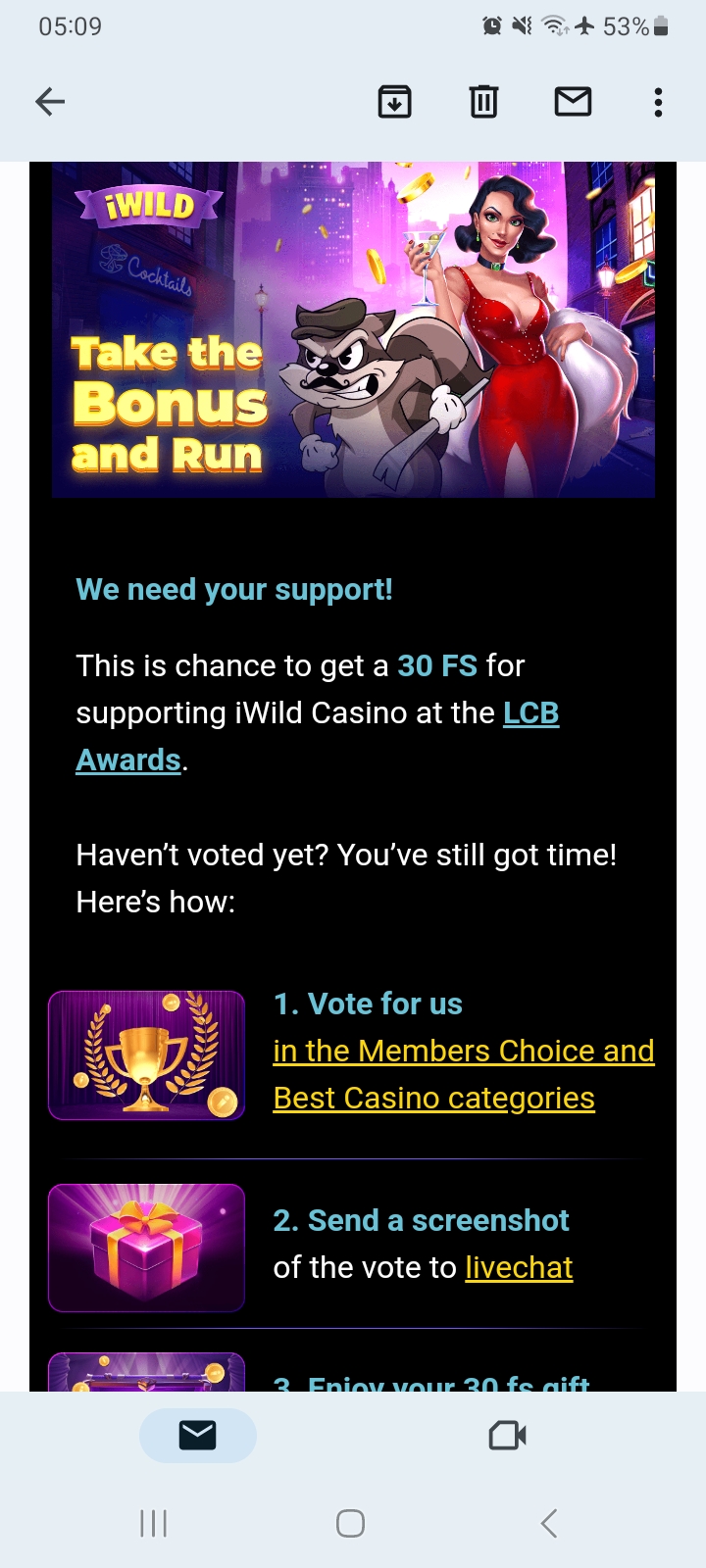Screen dimensions: 706x1568
Task: Switch to the Meet video tab
Action: coord(507,1436)
